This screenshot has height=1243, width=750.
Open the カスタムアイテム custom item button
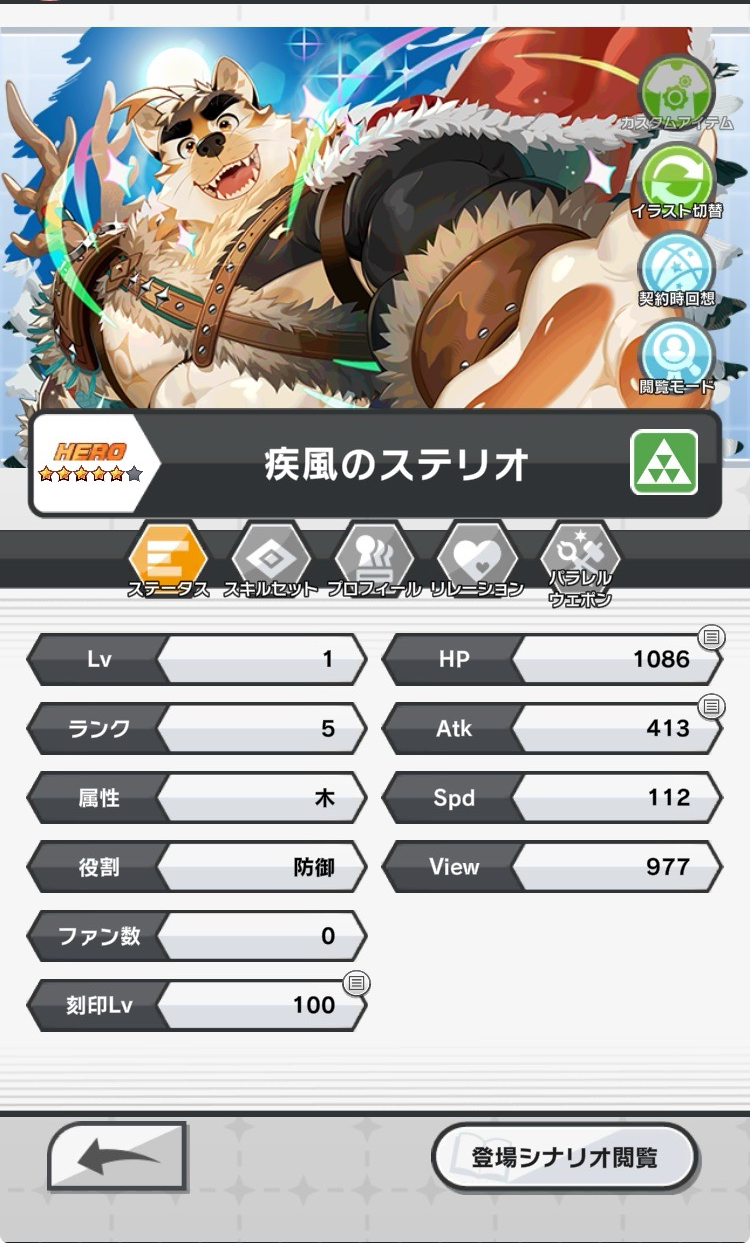tap(677, 94)
